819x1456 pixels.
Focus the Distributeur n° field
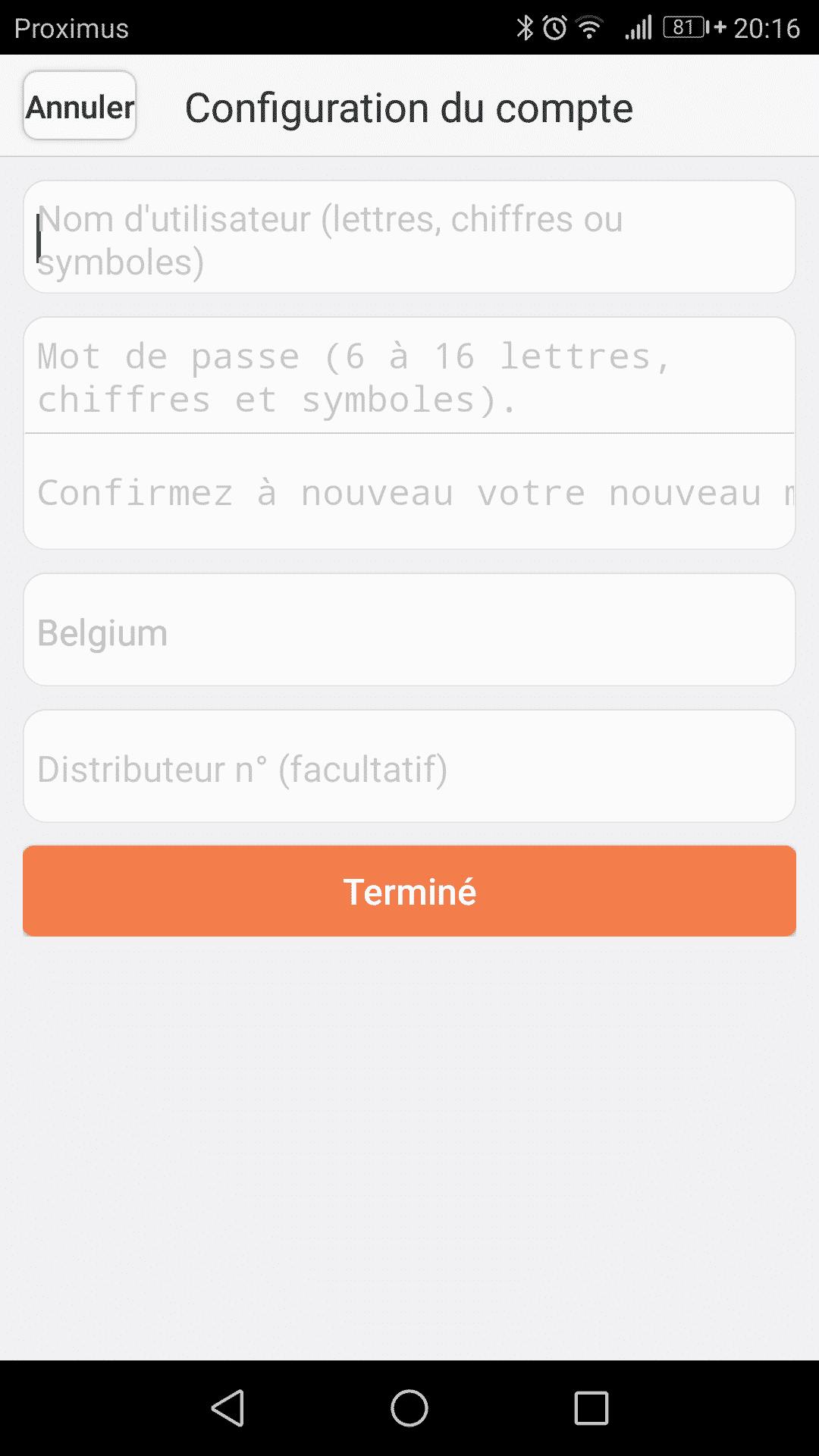click(409, 767)
